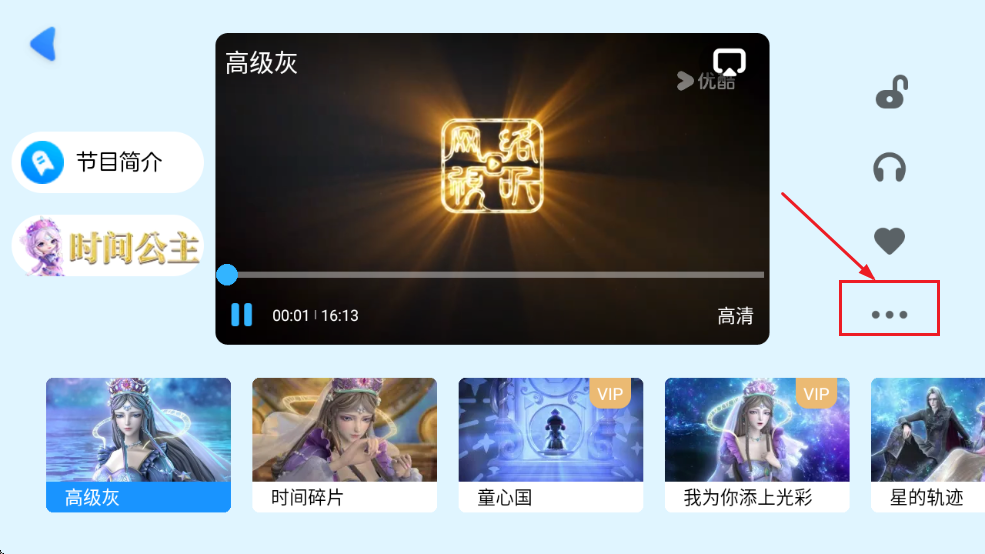Play the episode 星的轨迹
The height and width of the screenshot is (554, 985).
coord(927,444)
